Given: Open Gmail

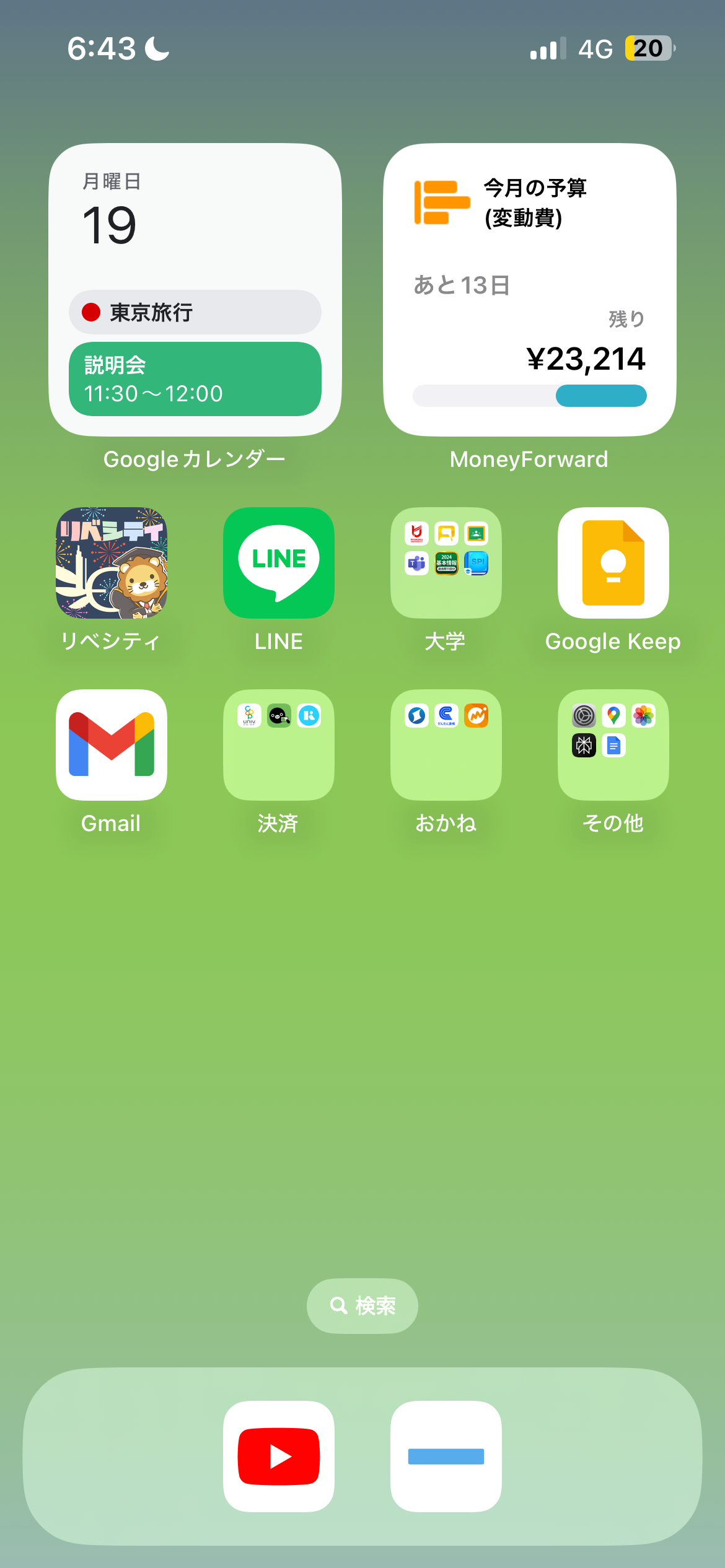Looking at the screenshot, I should click(110, 744).
